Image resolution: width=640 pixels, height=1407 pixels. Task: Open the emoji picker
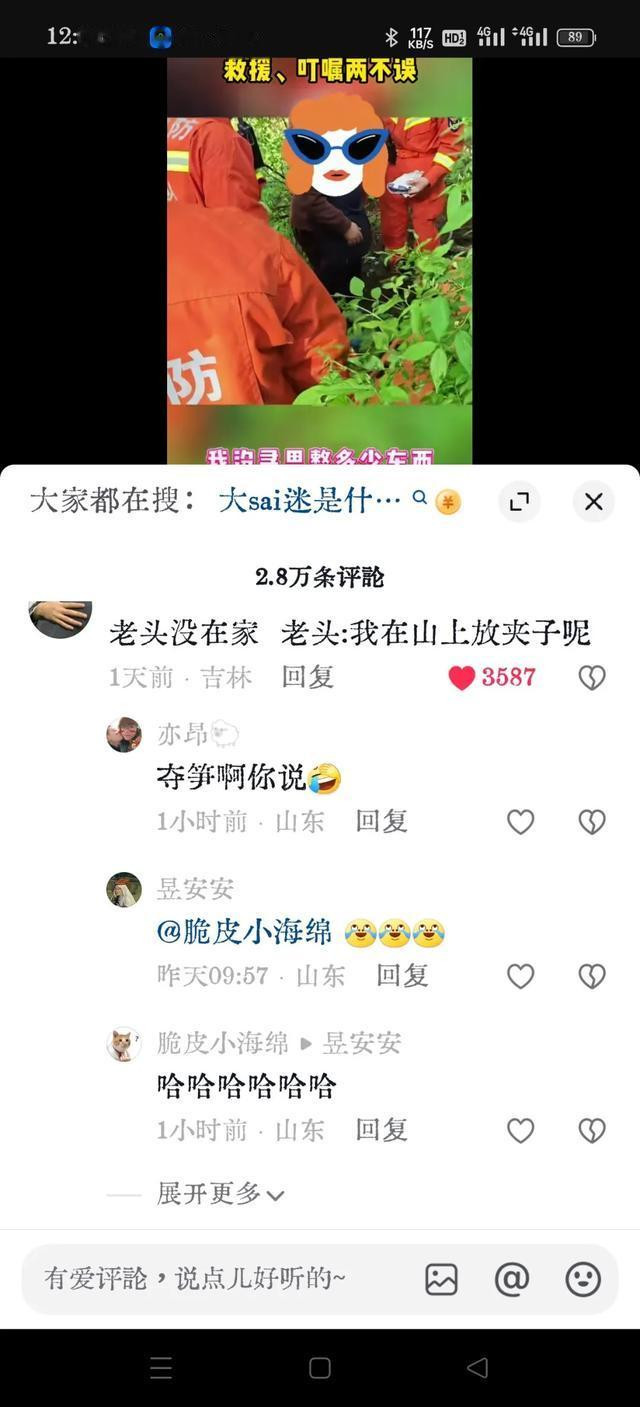click(583, 1279)
